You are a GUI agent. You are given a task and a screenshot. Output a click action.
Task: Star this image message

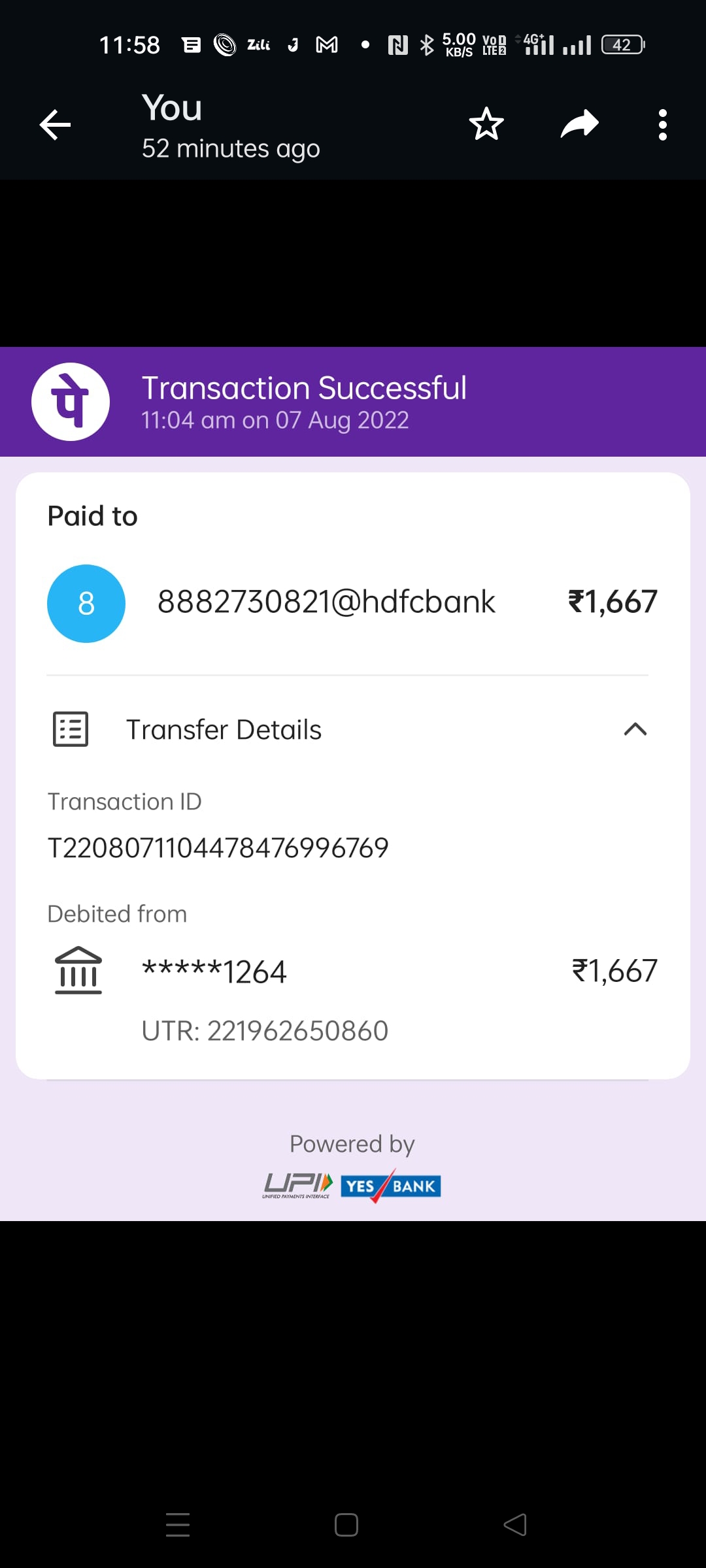(486, 124)
